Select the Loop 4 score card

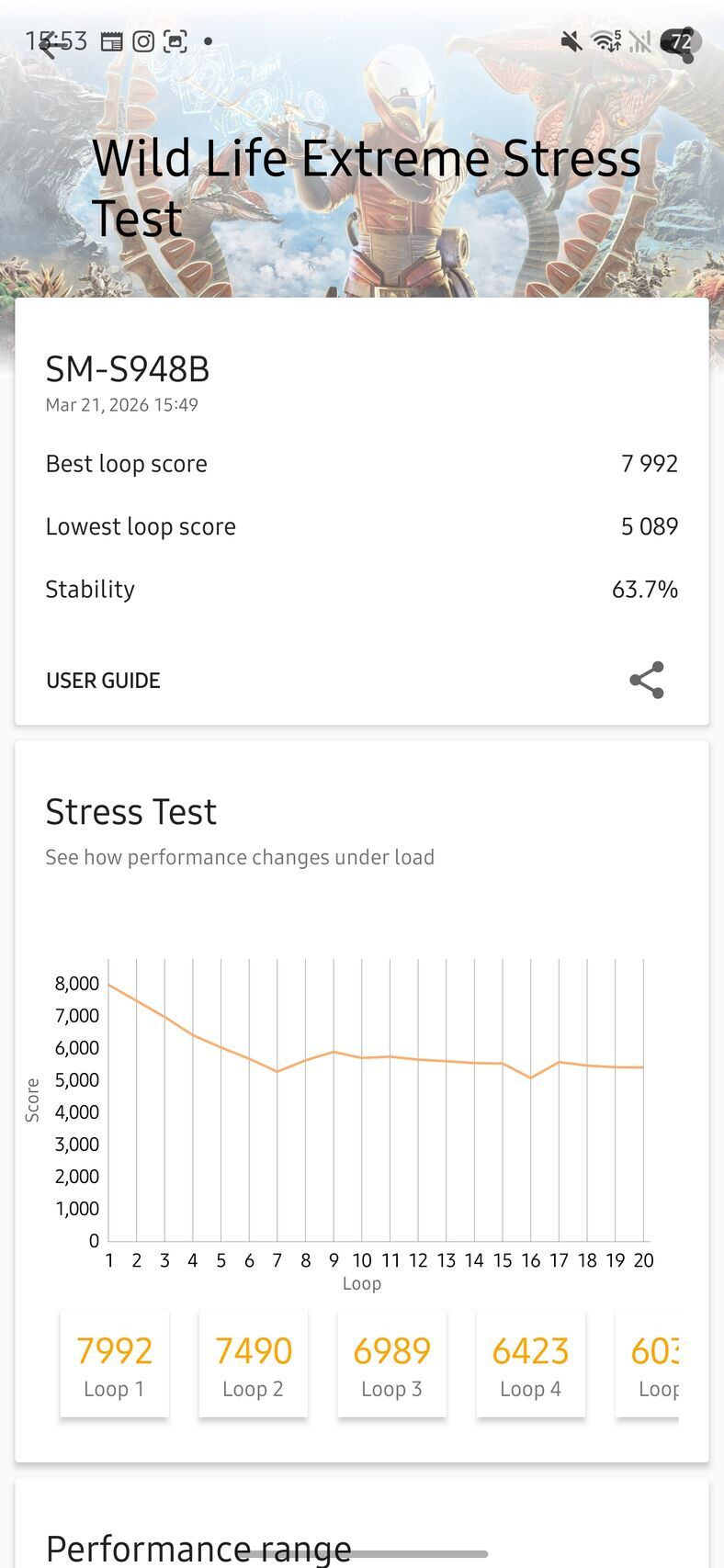pos(530,1363)
